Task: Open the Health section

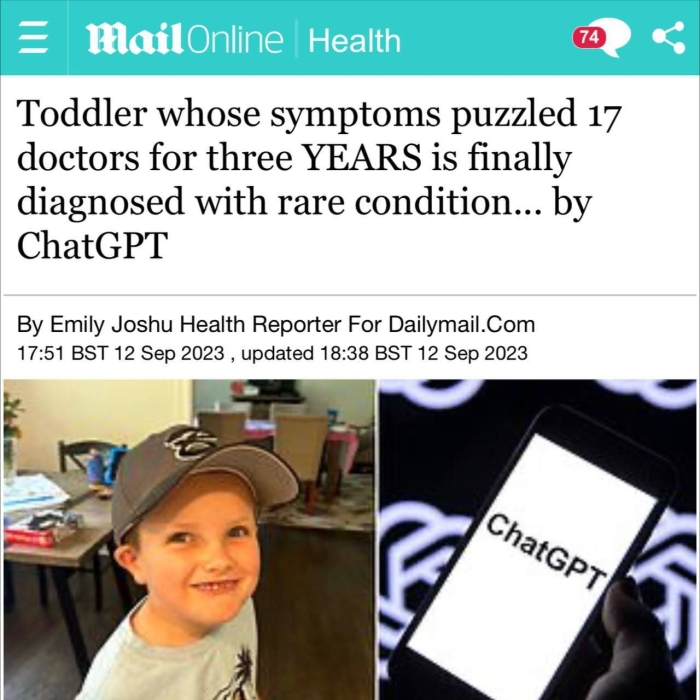Action: click(x=355, y=40)
